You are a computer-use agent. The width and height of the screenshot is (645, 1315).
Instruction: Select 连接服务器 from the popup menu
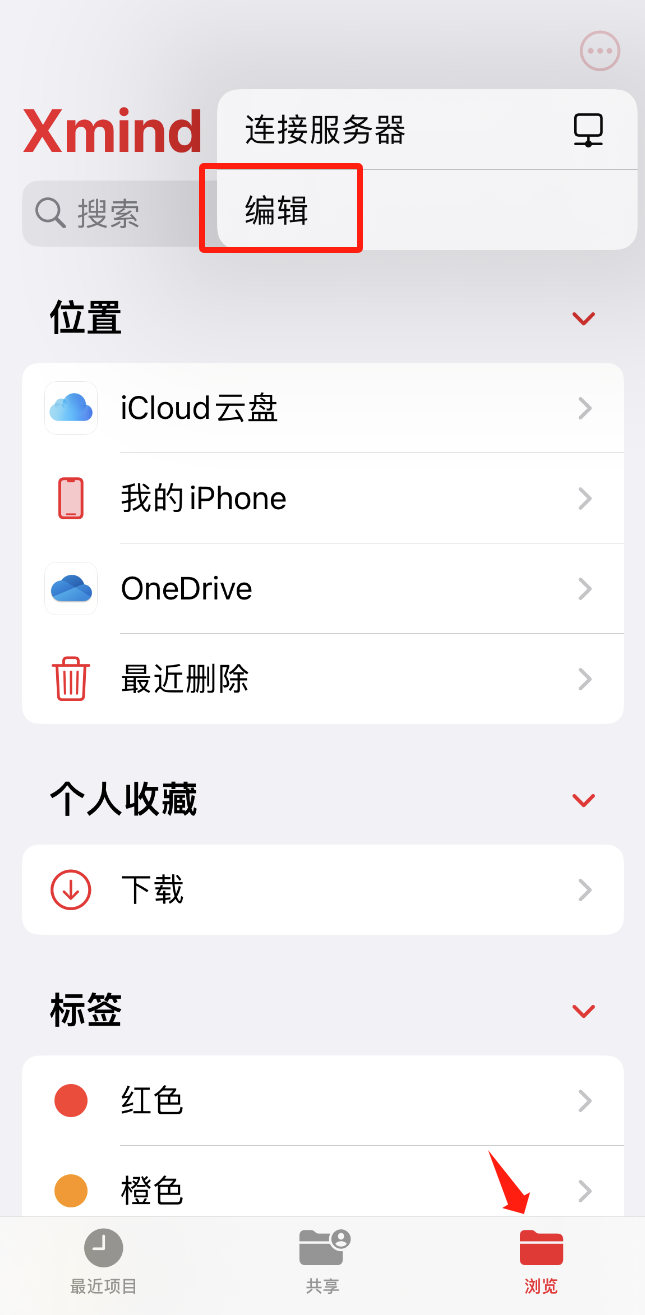pyautogui.click(x=427, y=130)
